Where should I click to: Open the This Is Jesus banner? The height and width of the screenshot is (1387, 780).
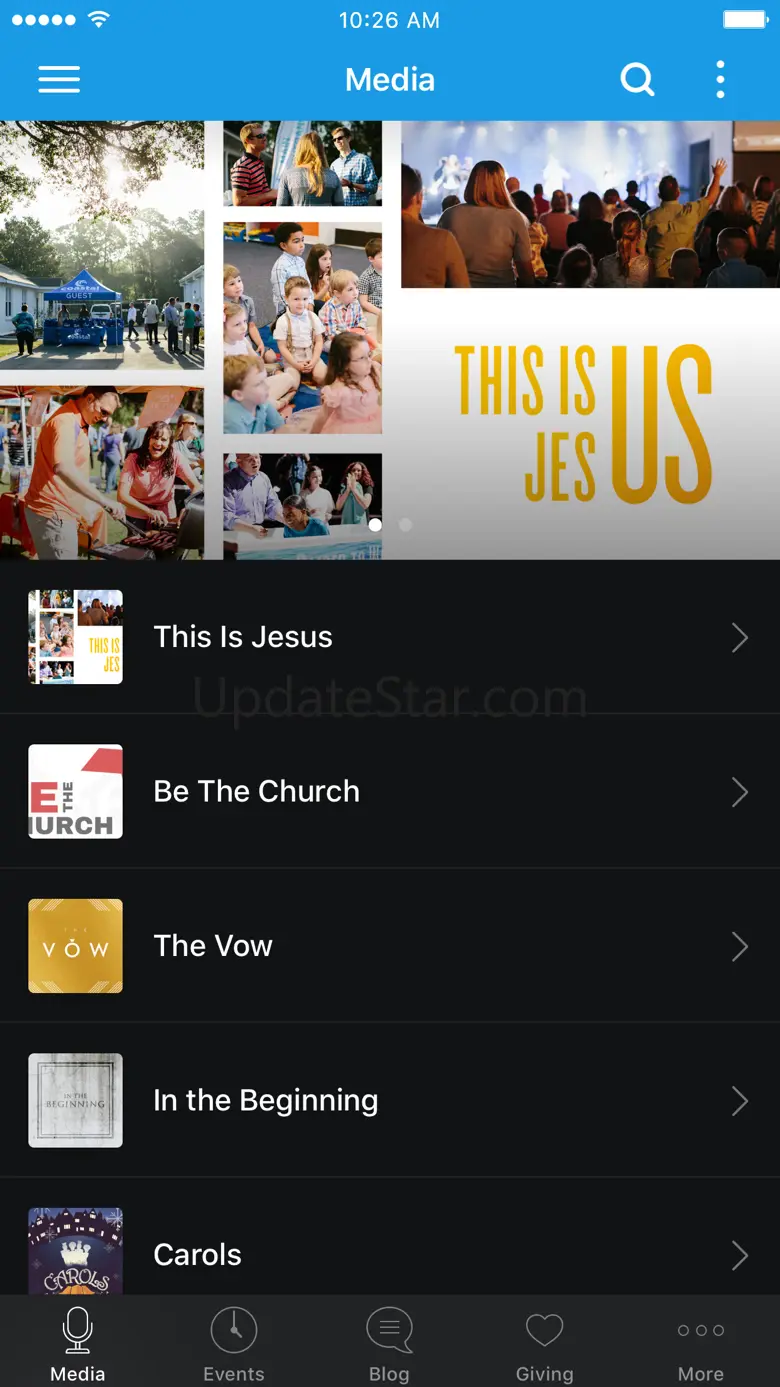tap(390, 340)
